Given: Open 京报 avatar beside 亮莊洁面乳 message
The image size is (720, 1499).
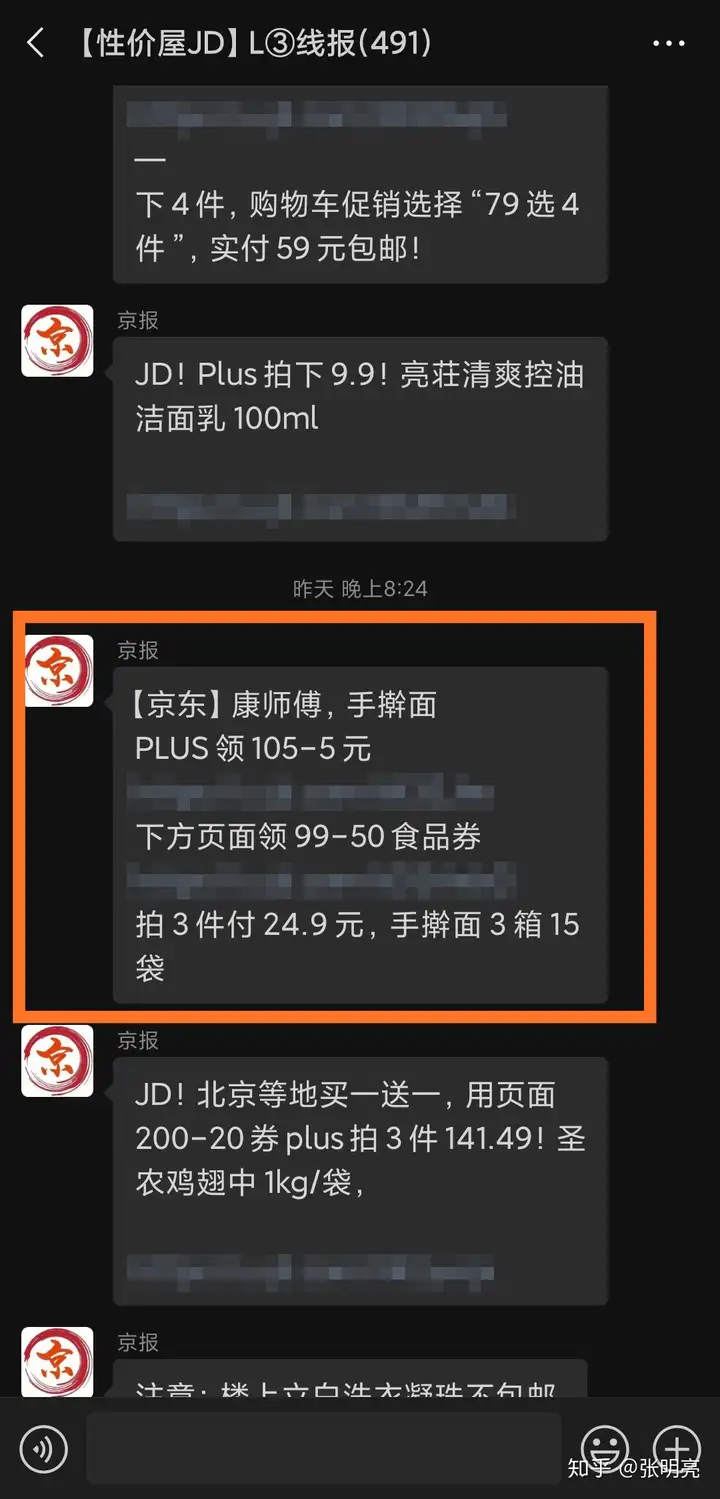Looking at the screenshot, I should point(57,341).
